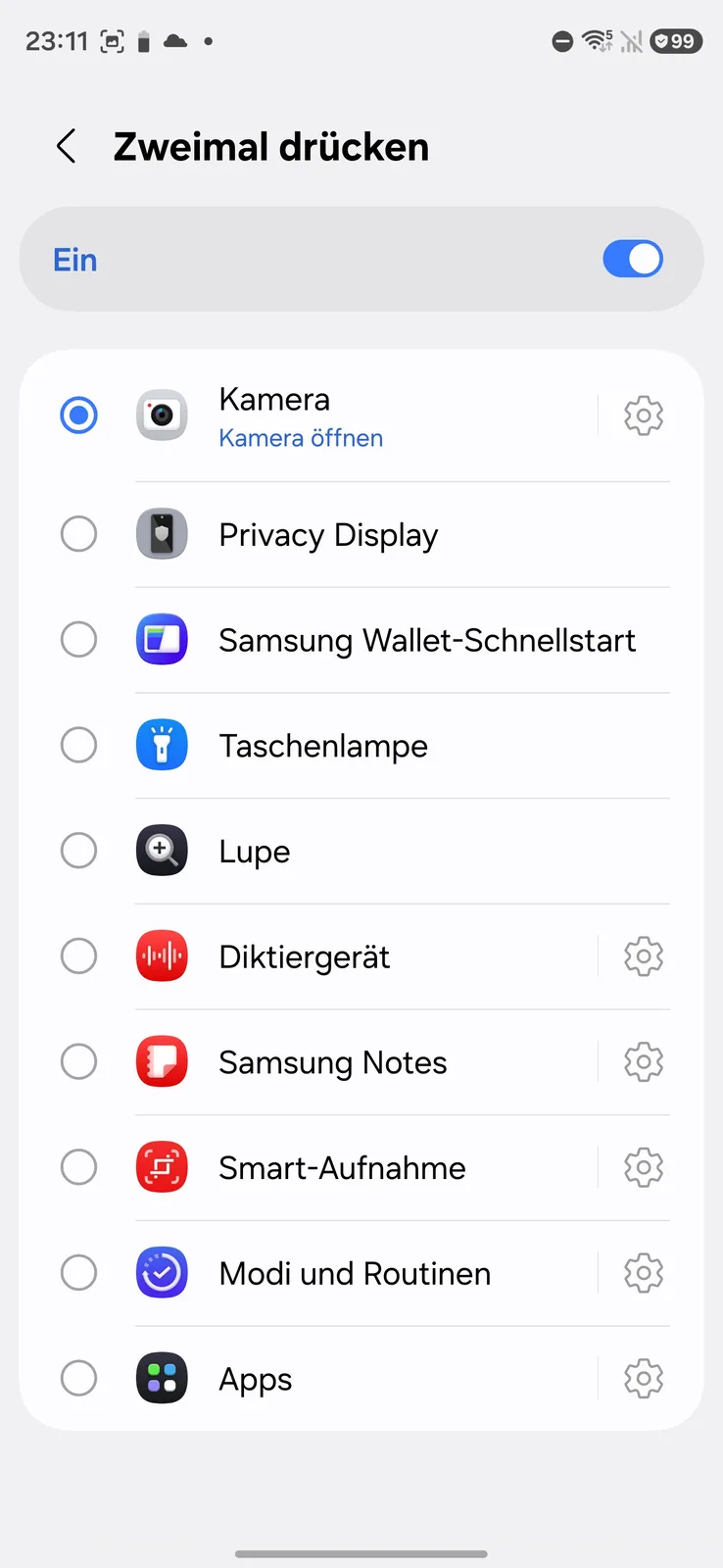Pick the Lupe option
The width and height of the screenshot is (723, 1568).
click(x=78, y=851)
